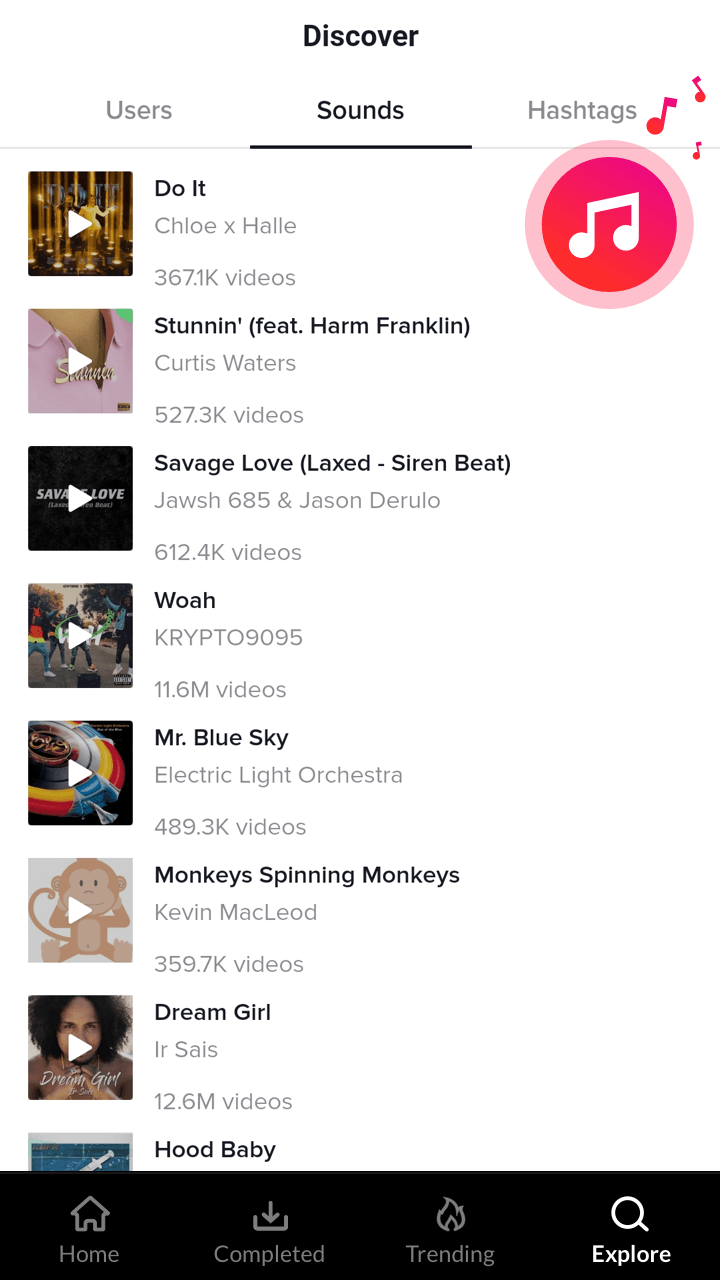Image resolution: width=720 pixels, height=1280 pixels.
Task: Tap the floating pink music note button
Action: pos(609,225)
